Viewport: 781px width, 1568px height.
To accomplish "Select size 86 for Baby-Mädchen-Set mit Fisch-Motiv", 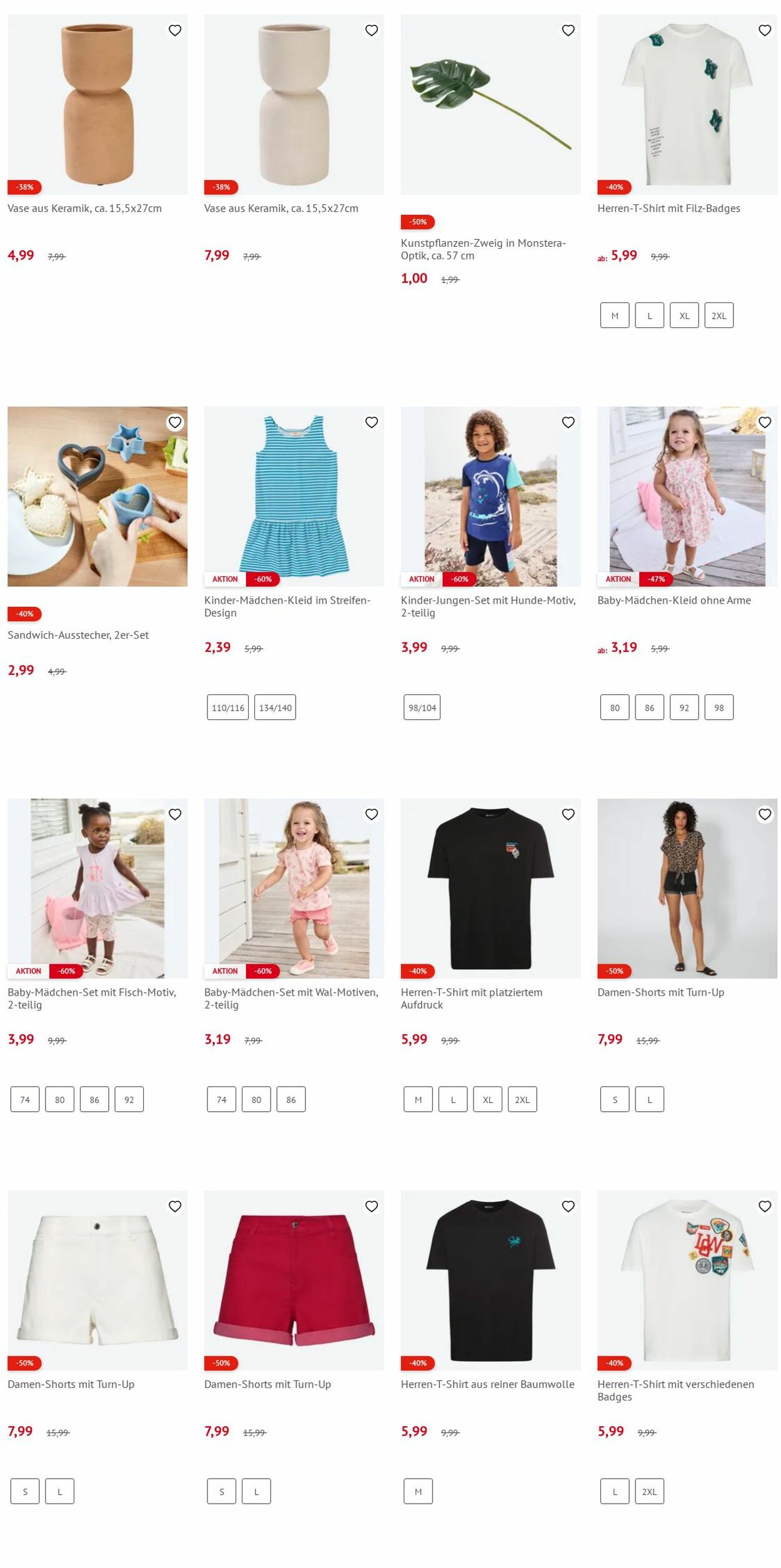I will tap(94, 1099).
